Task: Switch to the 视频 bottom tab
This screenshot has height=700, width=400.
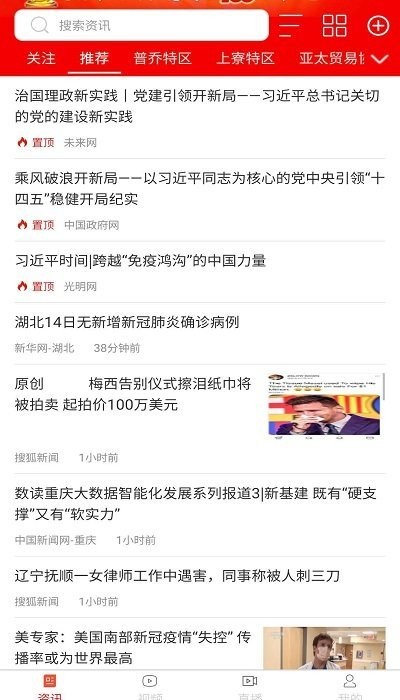Action: point(150,686)
